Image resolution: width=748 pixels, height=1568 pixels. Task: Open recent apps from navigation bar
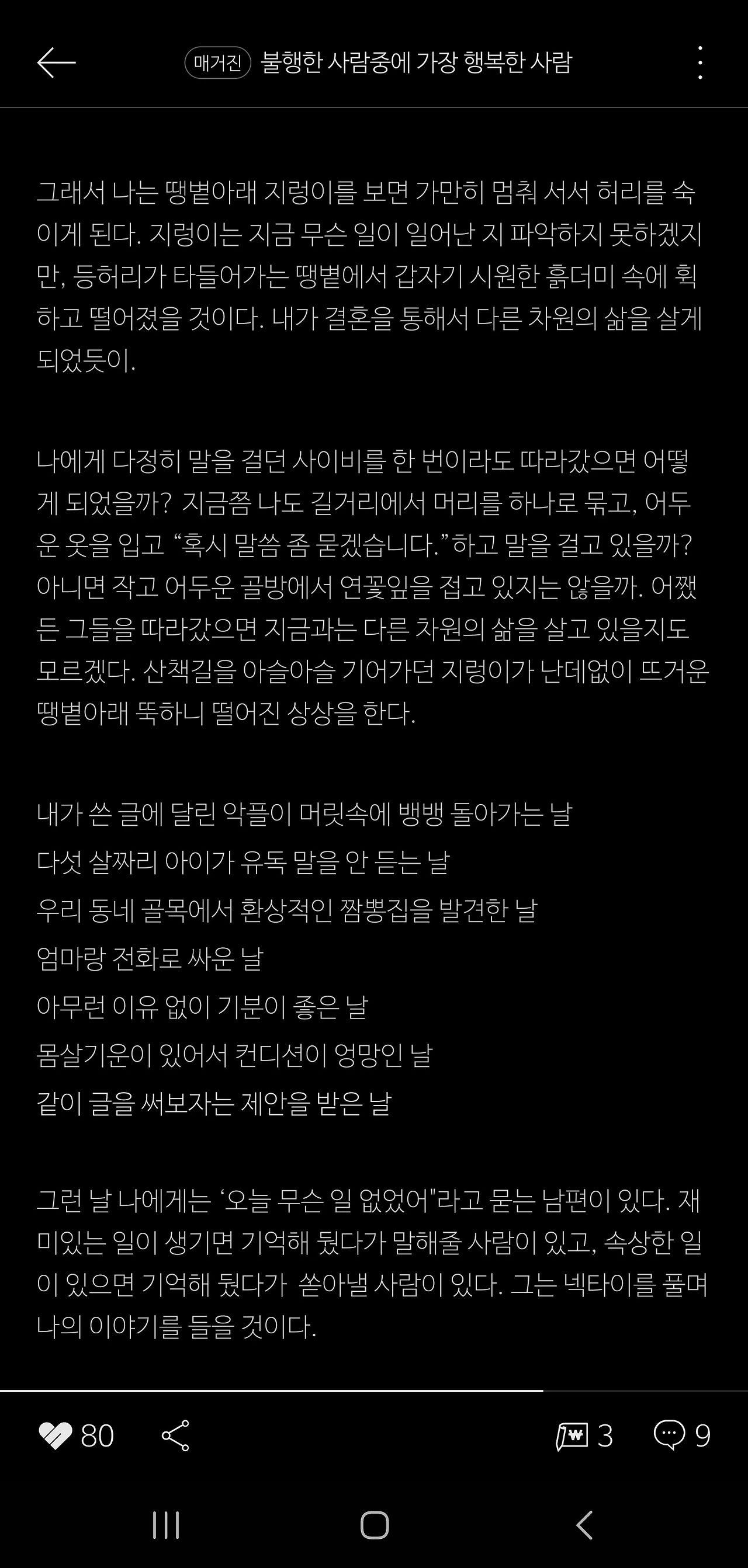(x=166, y=1525)
